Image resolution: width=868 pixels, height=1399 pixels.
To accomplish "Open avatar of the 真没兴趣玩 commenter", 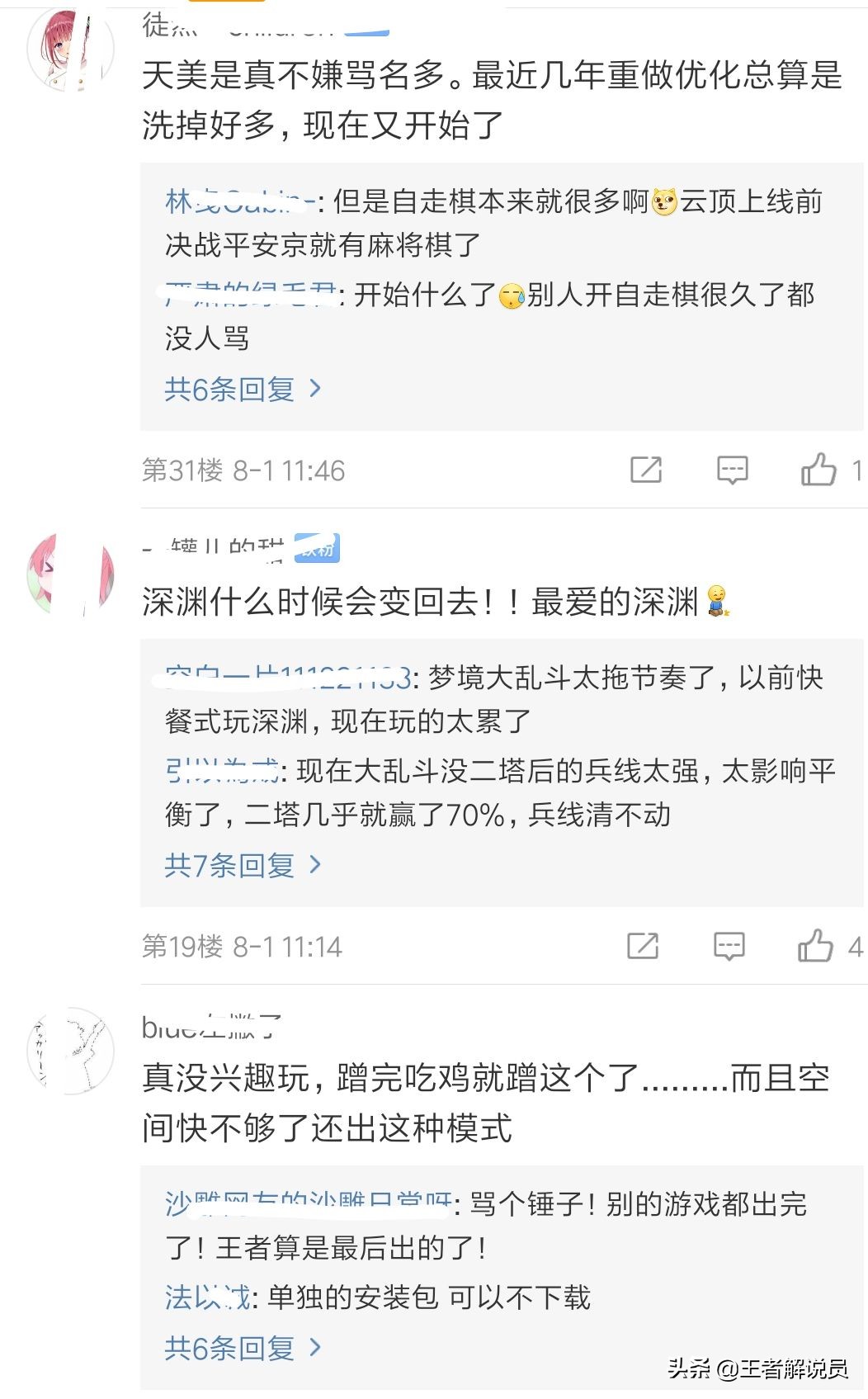I will pyautogui.click(x=70, y=1051).
